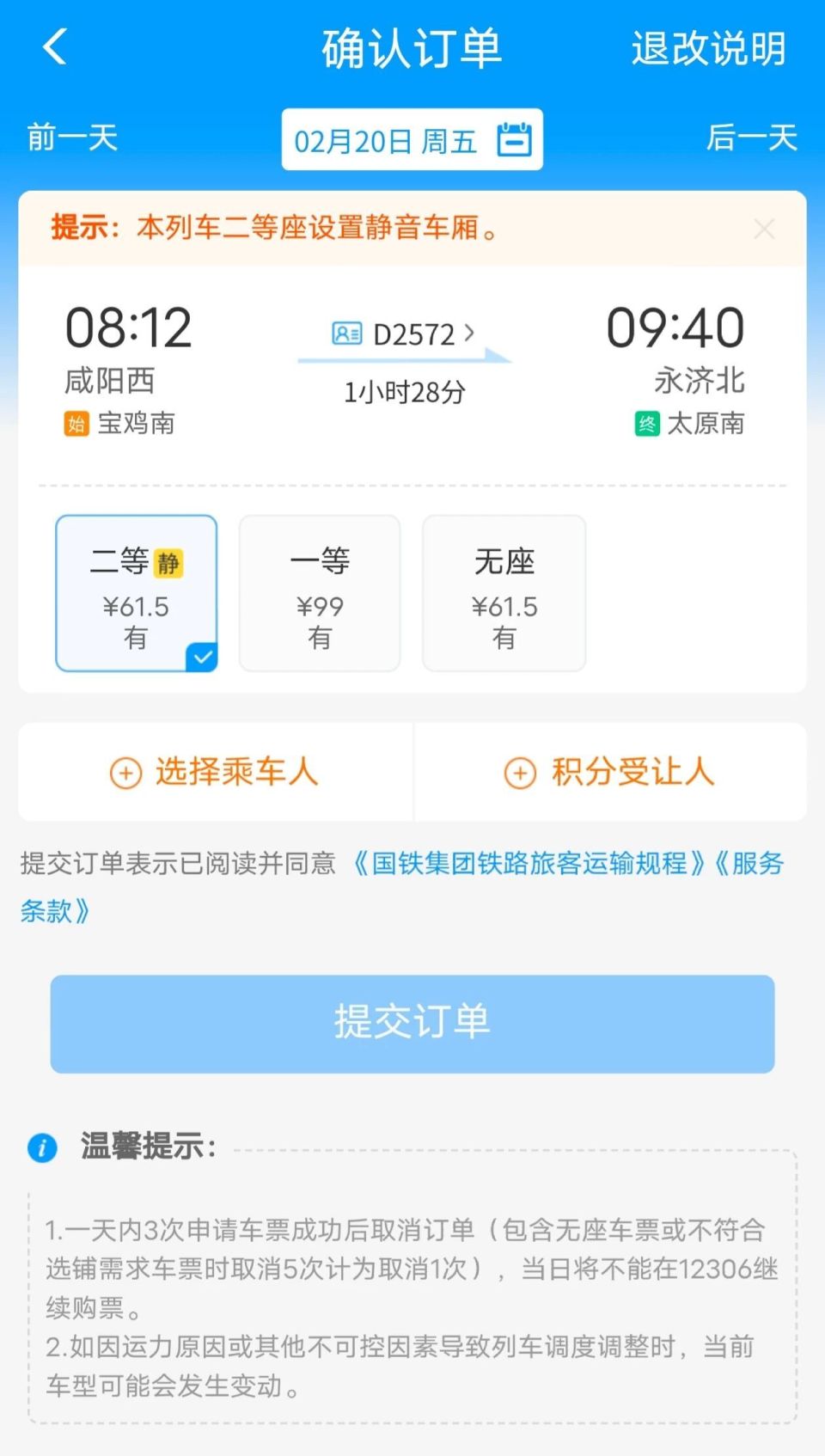Open the date picker showing 02月20日 周五
Viewport: 825px width, 1456px height.
(x=412, y=138)
